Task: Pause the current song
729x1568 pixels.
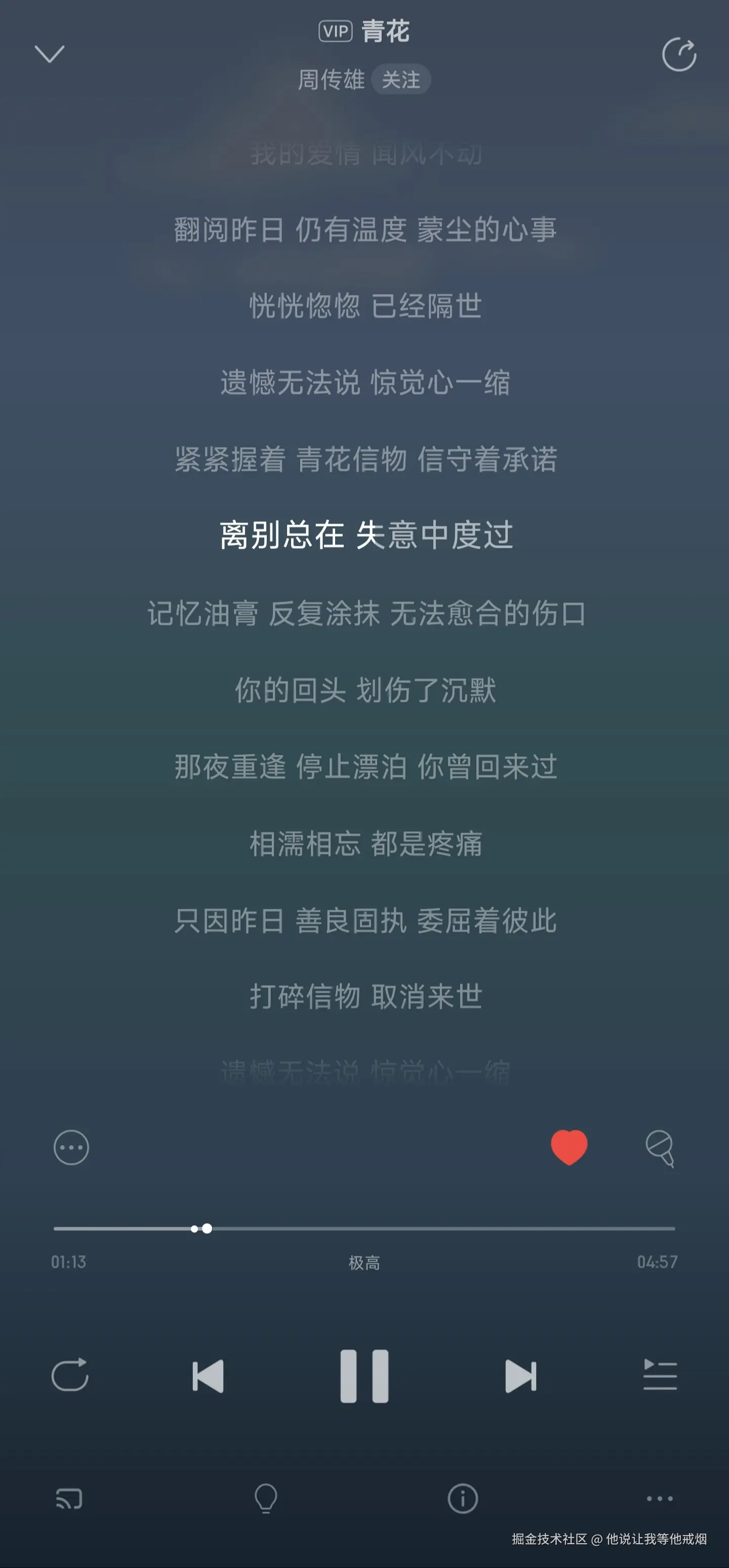Action: coord(364,1376)
